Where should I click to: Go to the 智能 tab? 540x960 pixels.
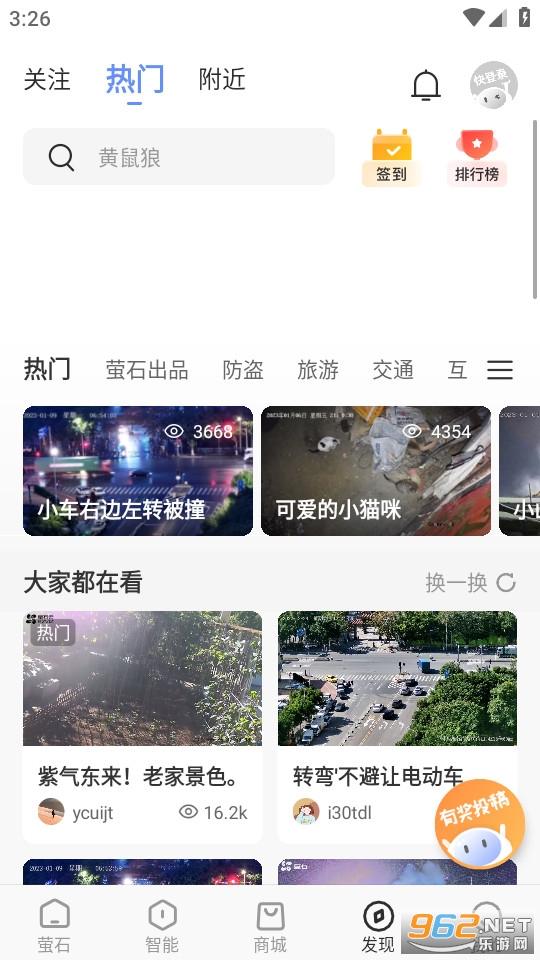click(162, 928)
